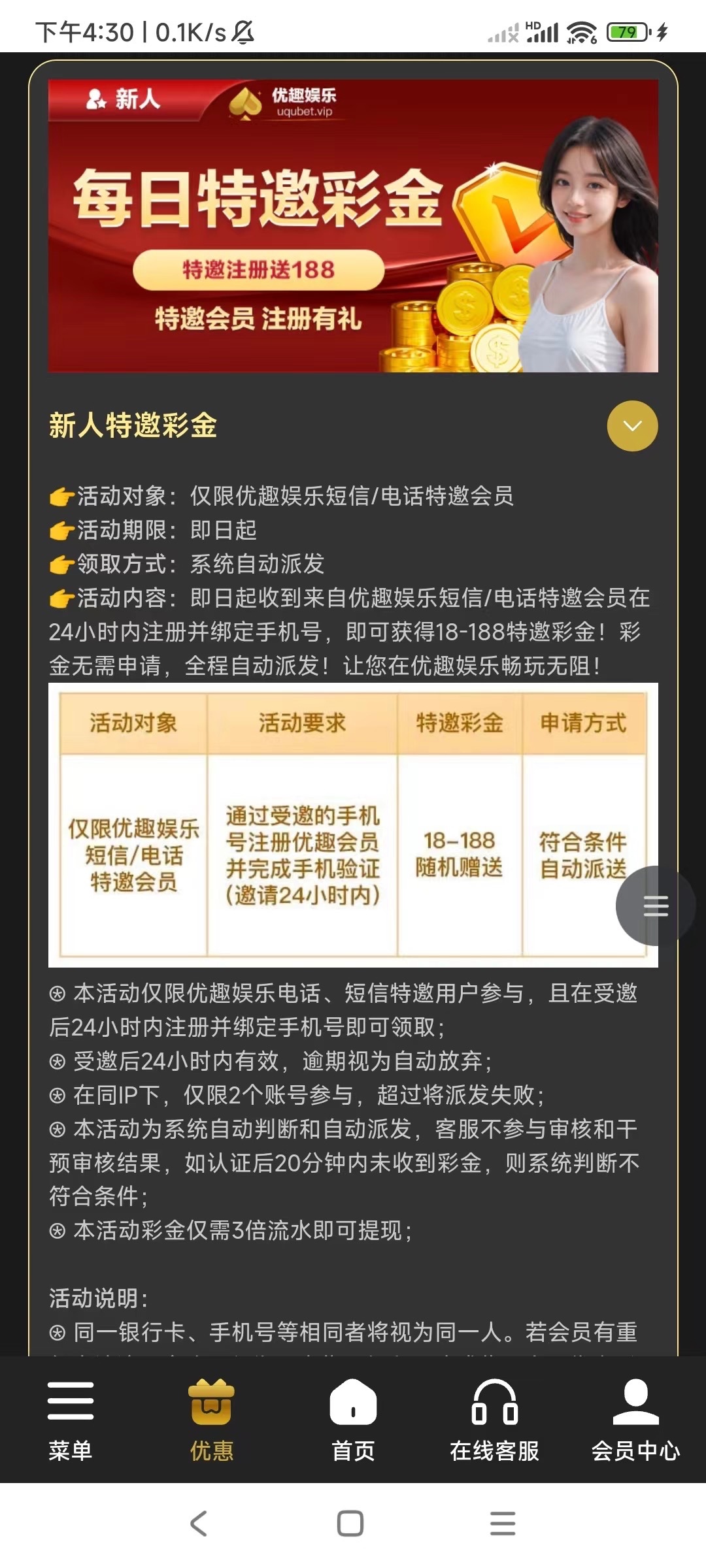The height and width of the screenshot is (1568, 706).
Task: Tap the system back button
Action: [x=199, y=1524]
